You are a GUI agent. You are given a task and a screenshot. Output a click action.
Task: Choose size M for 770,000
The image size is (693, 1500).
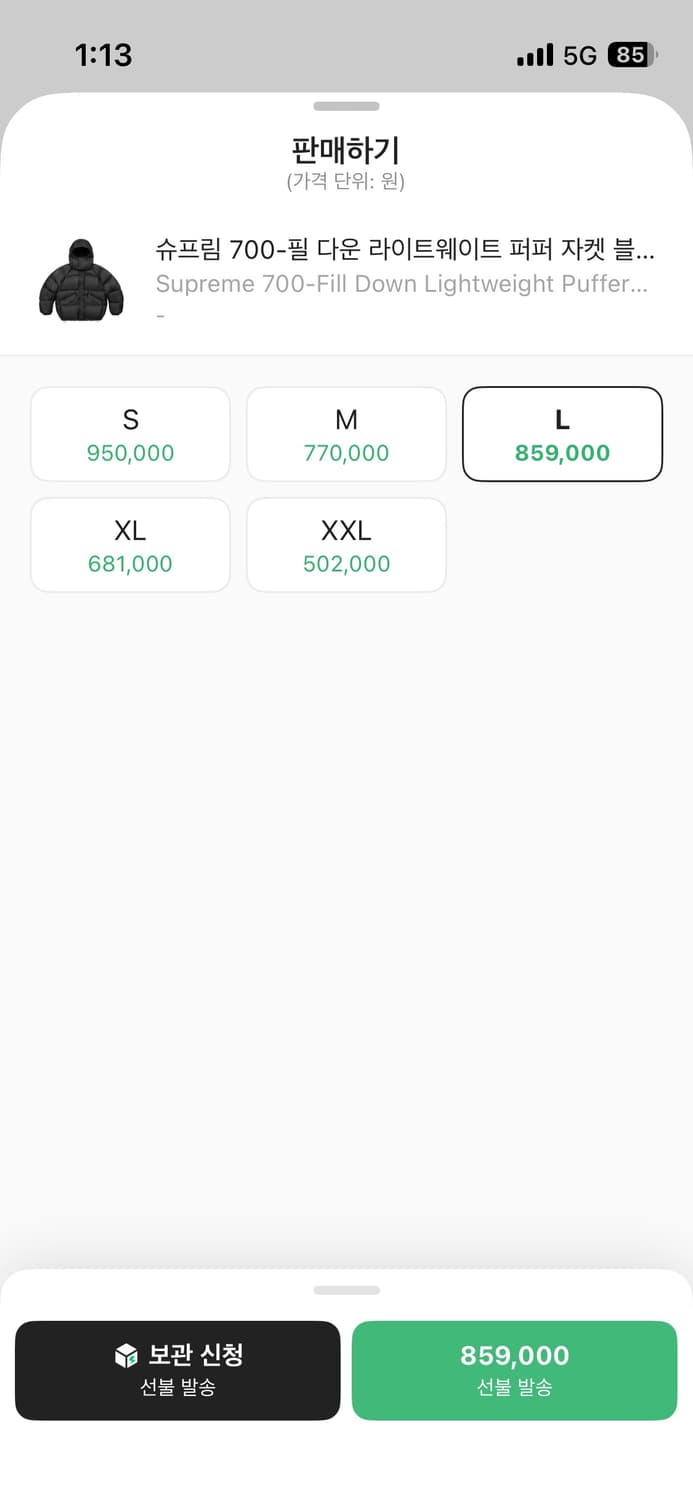(x=346, y=434)
